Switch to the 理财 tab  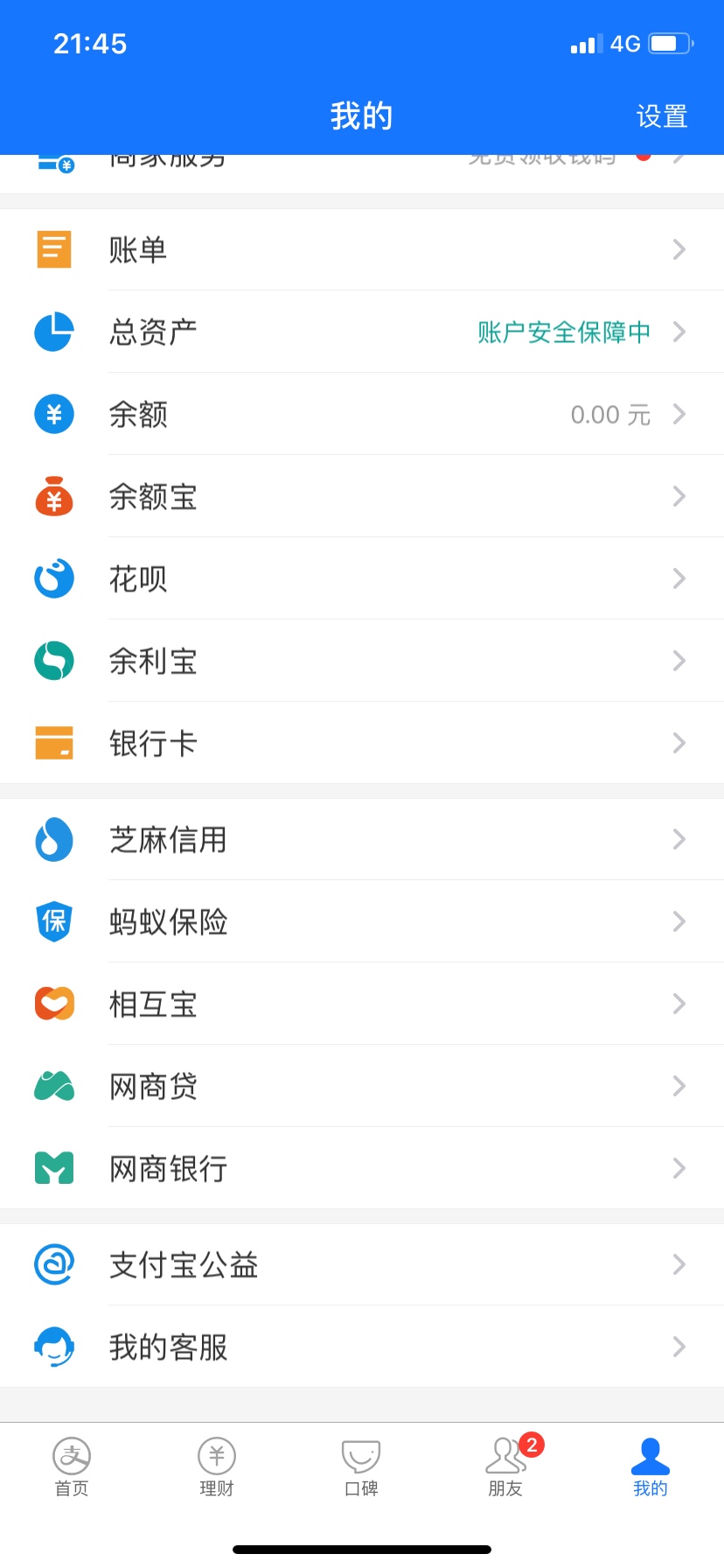tap(217, 1467)
